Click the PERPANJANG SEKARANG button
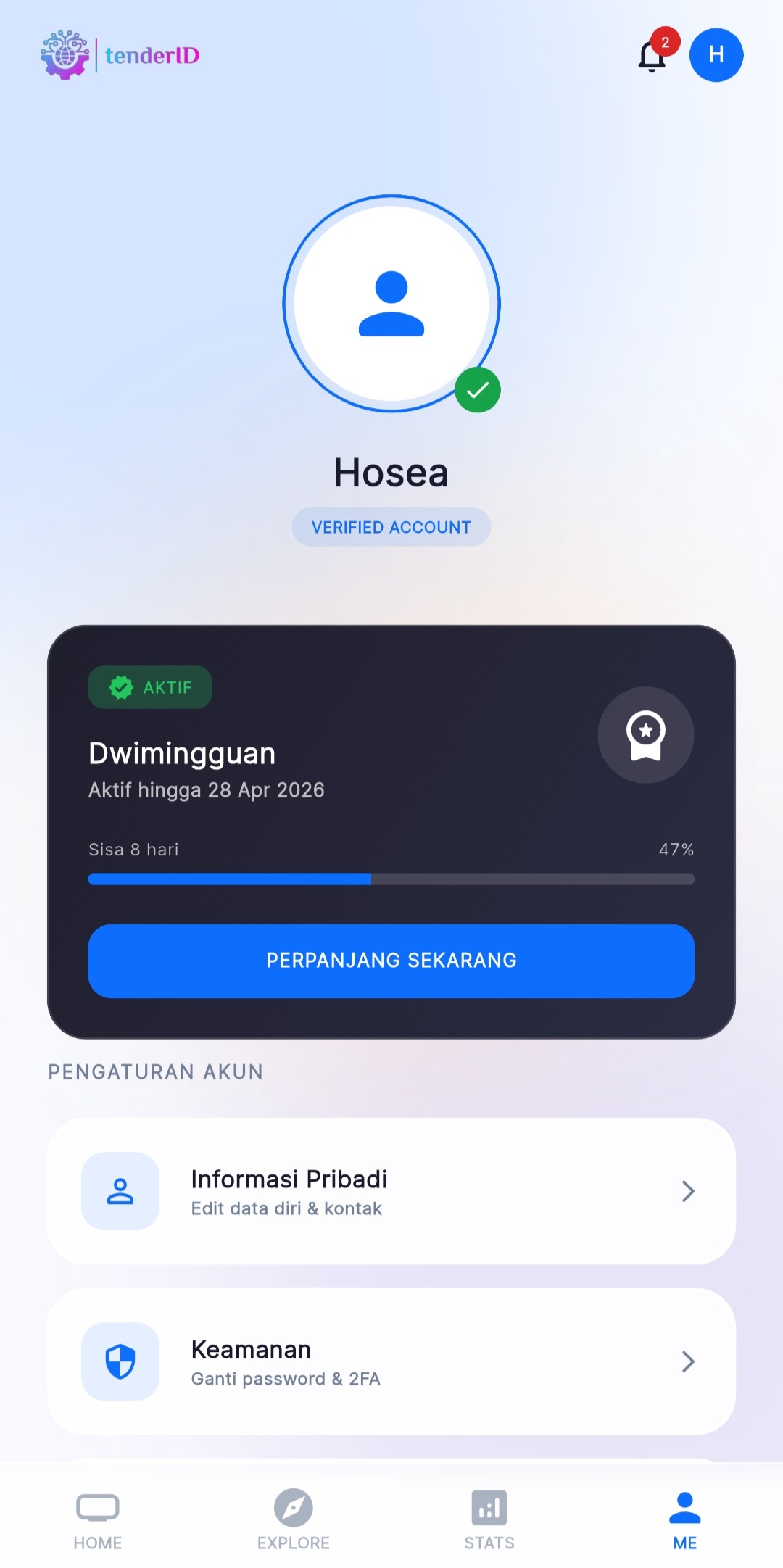Screen dimensions: 783x1568 coord(391,961)
